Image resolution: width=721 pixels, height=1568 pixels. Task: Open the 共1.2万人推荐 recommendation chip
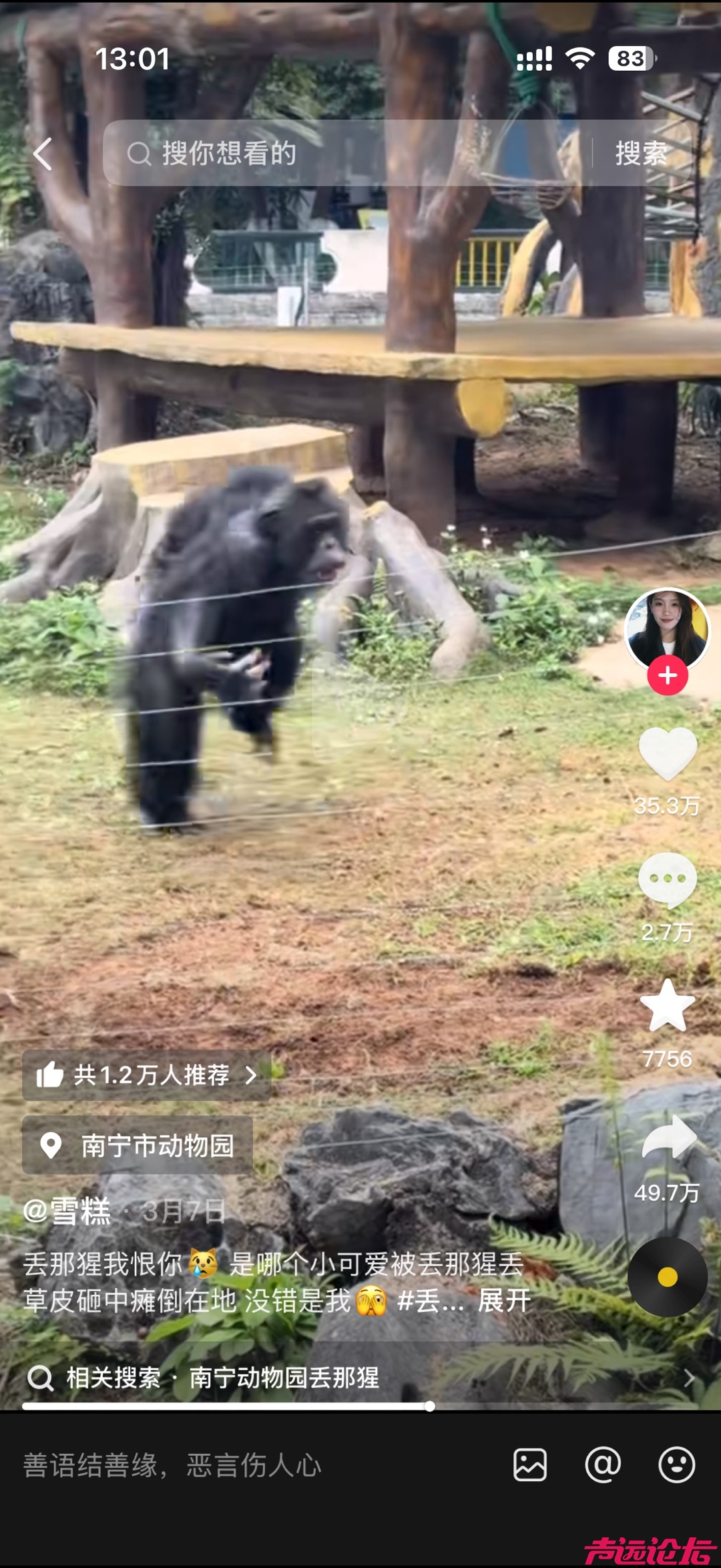coord(147,1075)
